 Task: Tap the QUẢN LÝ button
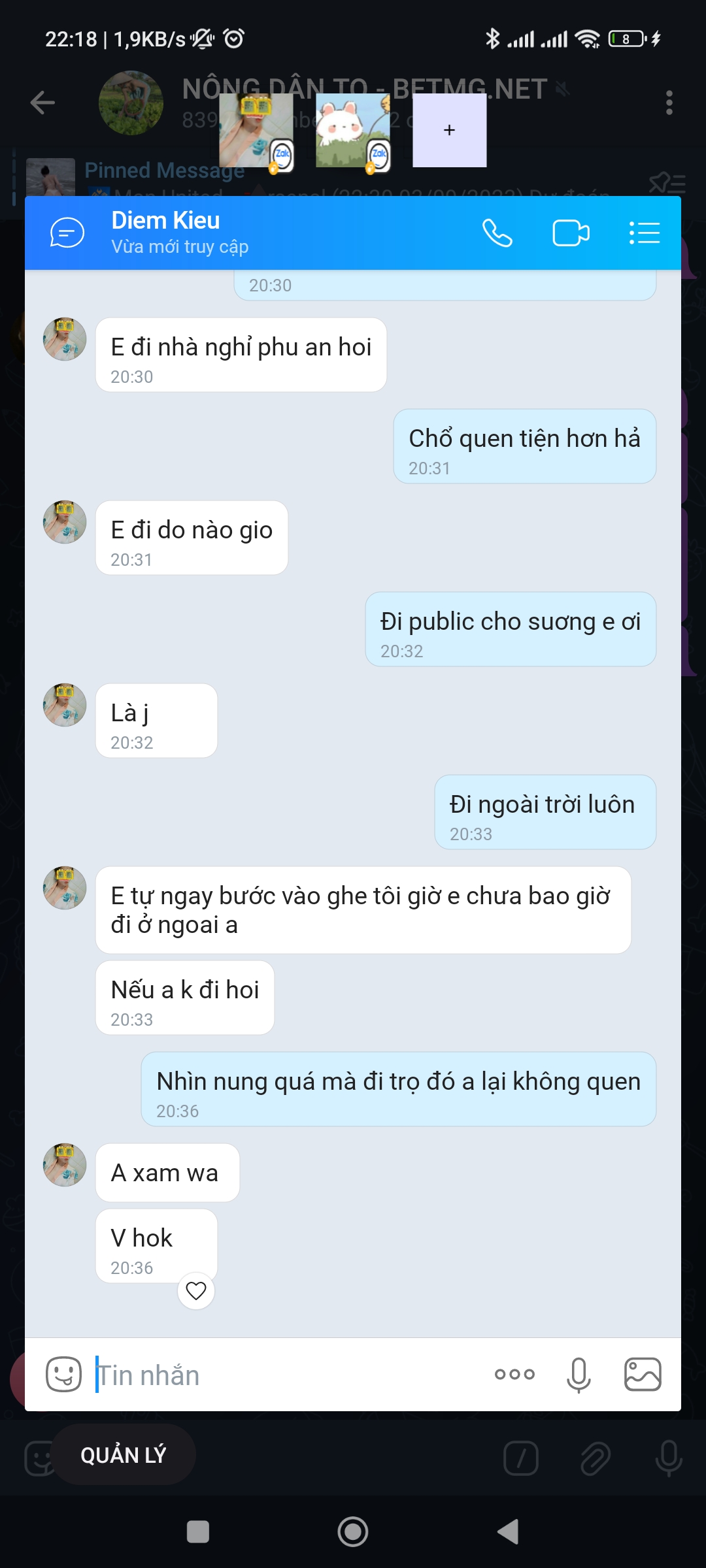[124, 1455]
